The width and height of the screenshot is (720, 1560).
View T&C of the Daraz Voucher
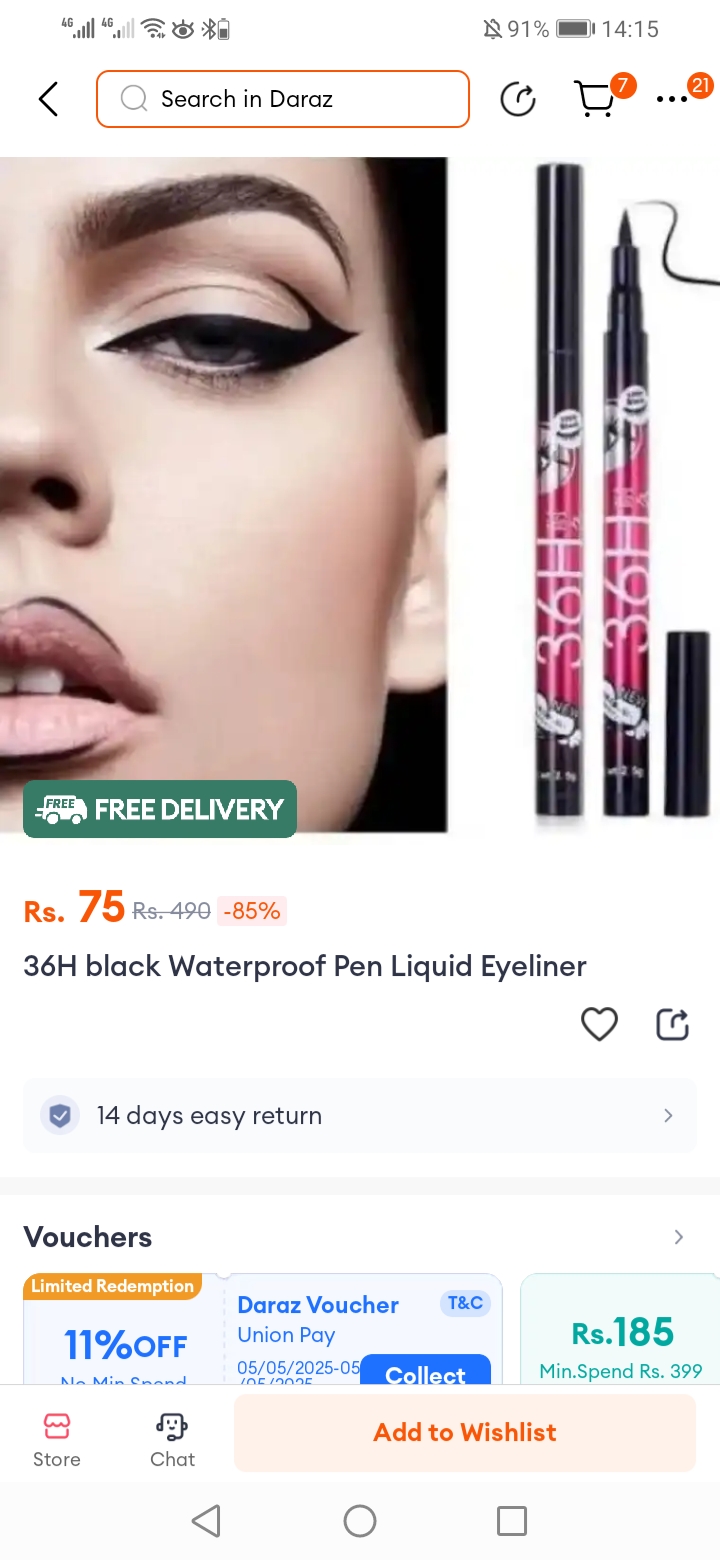[465, 1303]
